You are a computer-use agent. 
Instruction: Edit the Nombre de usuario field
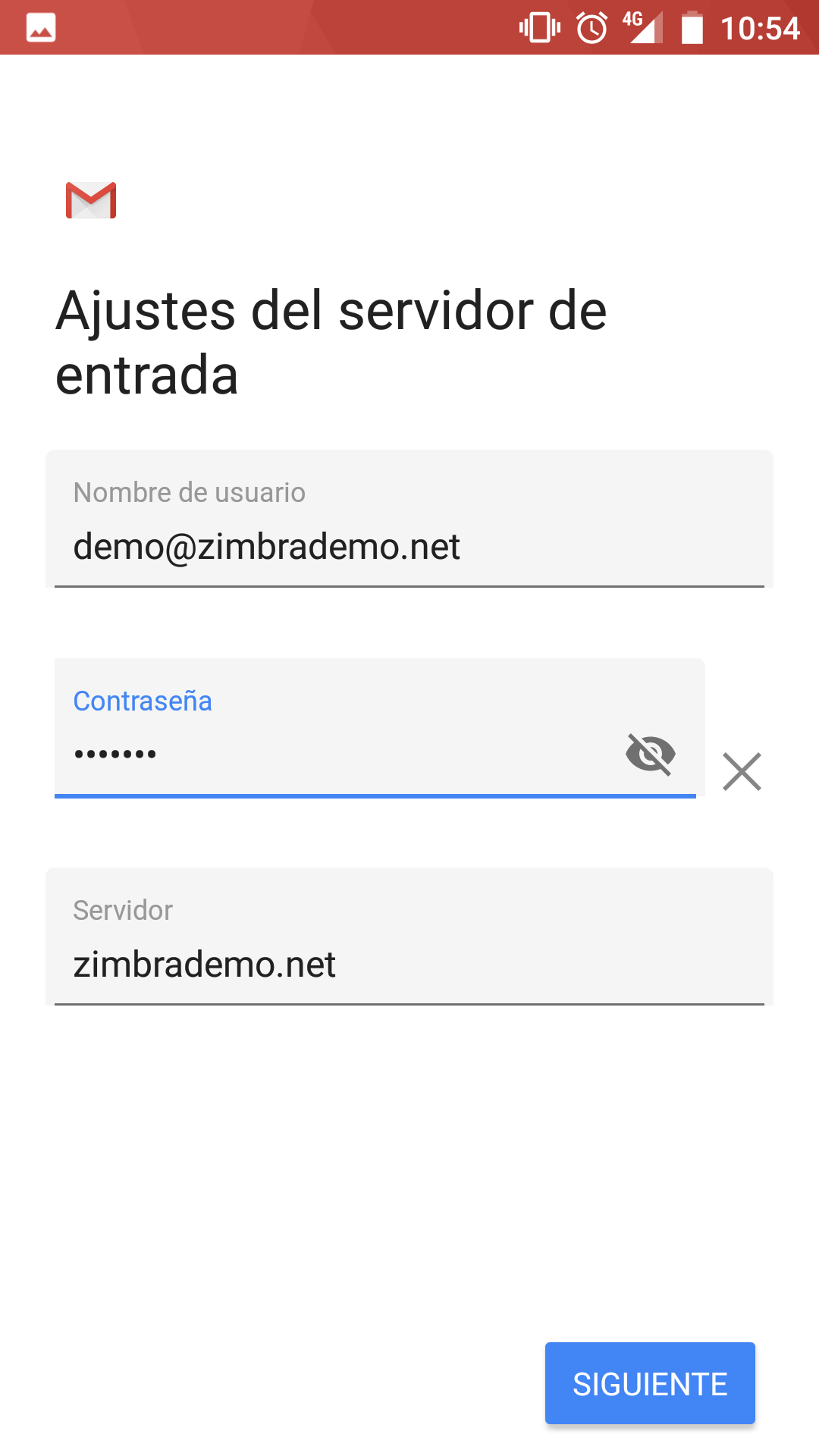409,546
